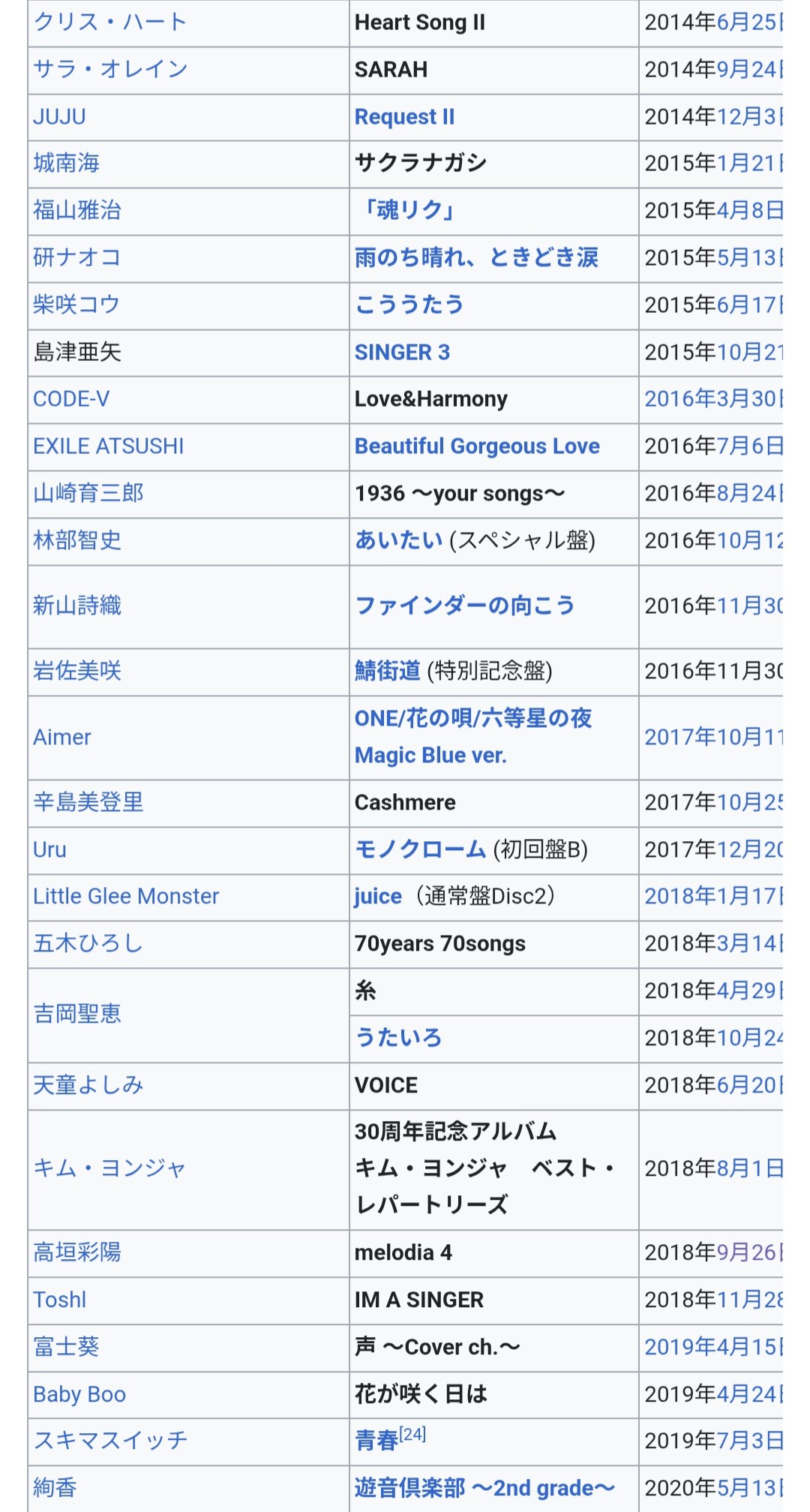Open the クリス・ハート artist link

coord(110,23)
